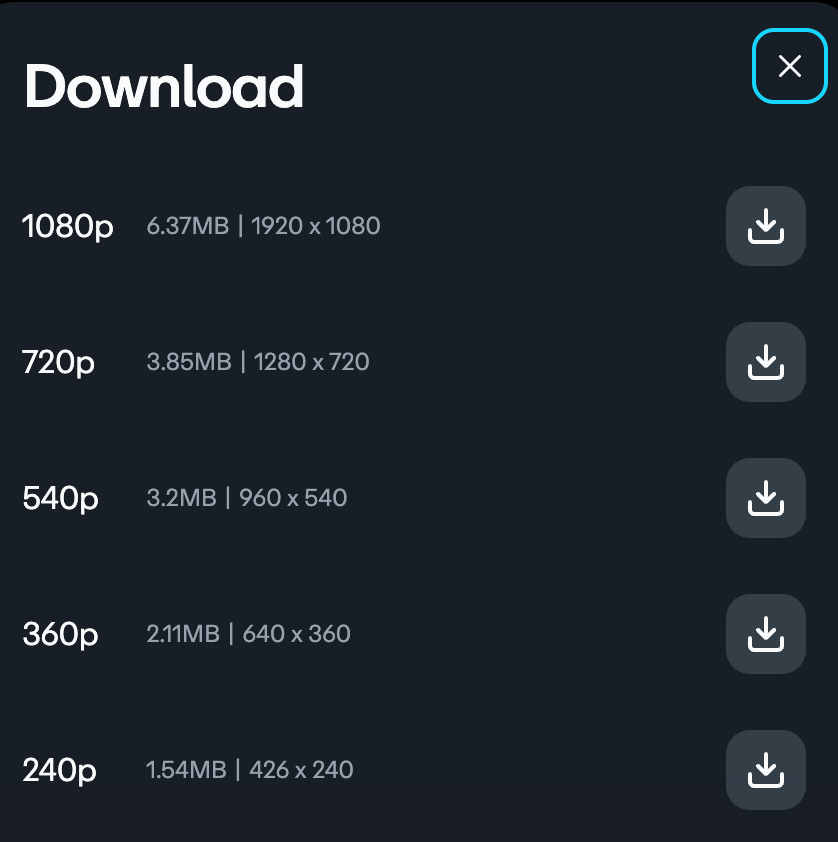Close the Download dialog
This screenshot has width=838, height=842.
[789, 66]
